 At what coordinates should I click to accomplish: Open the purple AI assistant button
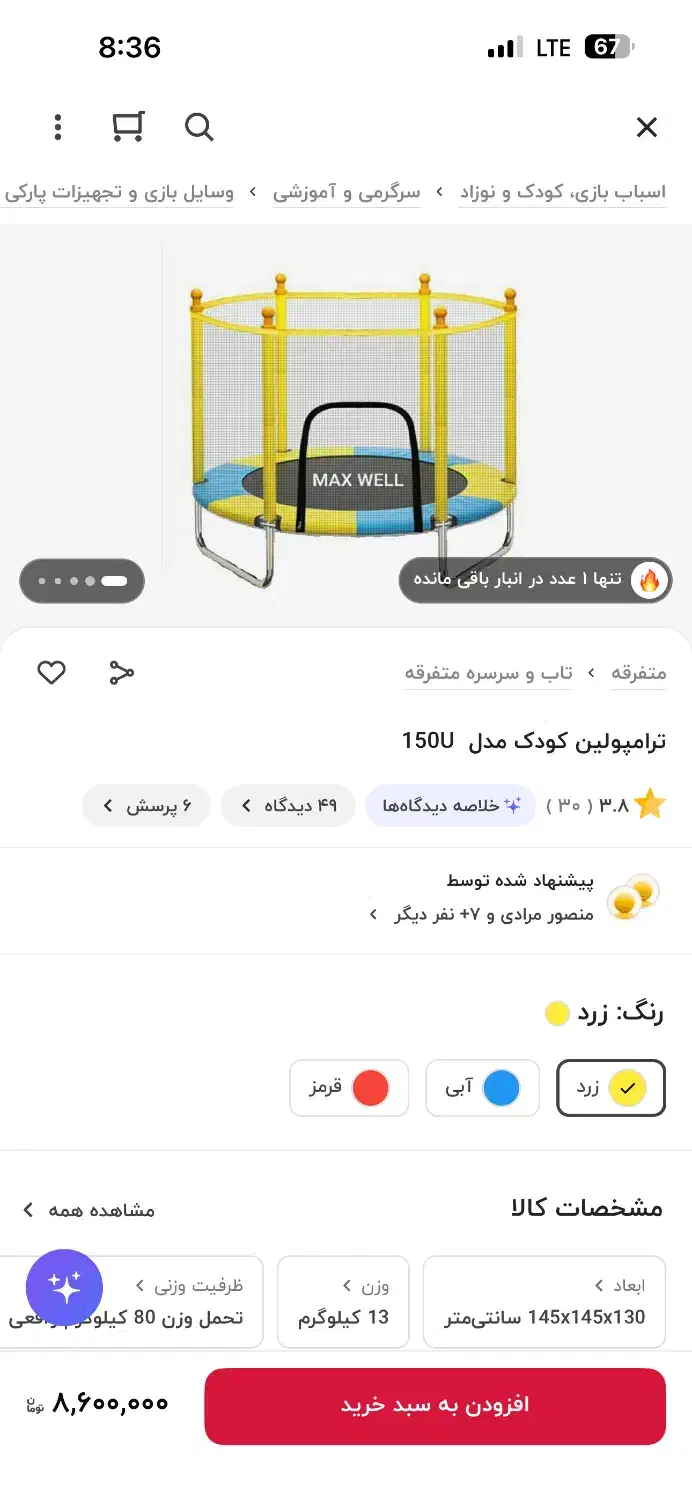tap(64, 1288)
